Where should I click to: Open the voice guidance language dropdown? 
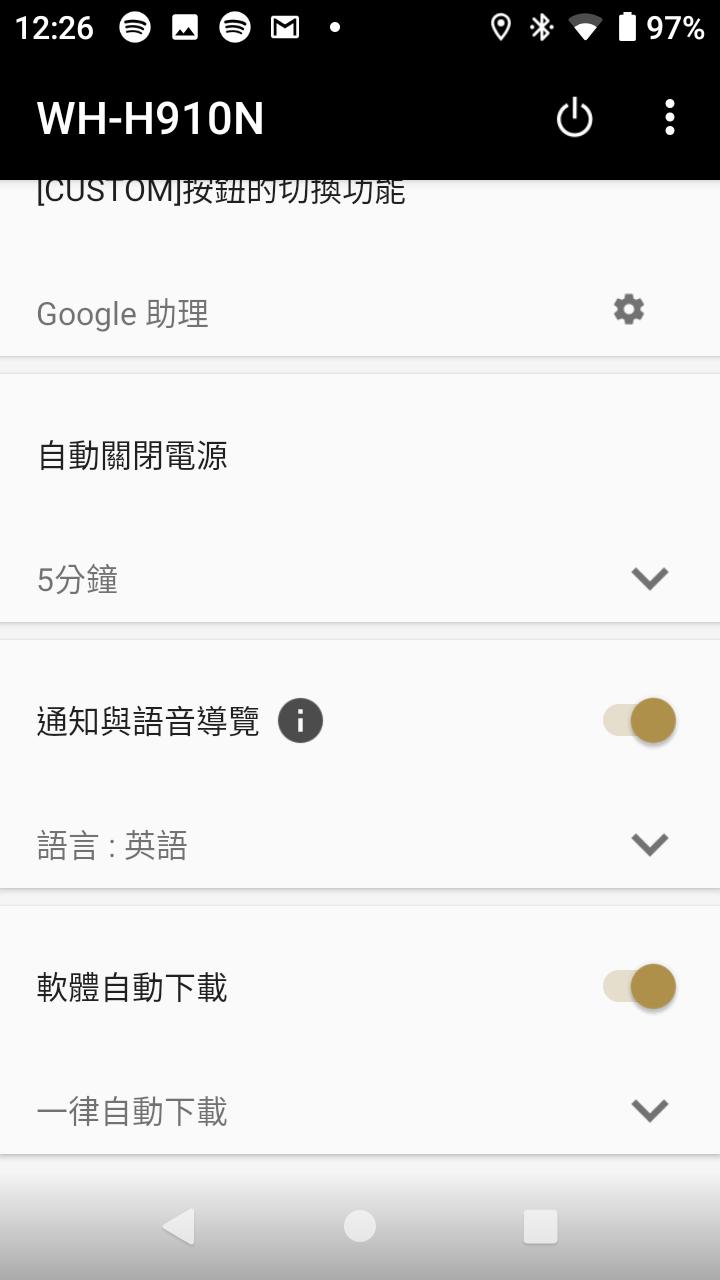(x=648, y=843)
